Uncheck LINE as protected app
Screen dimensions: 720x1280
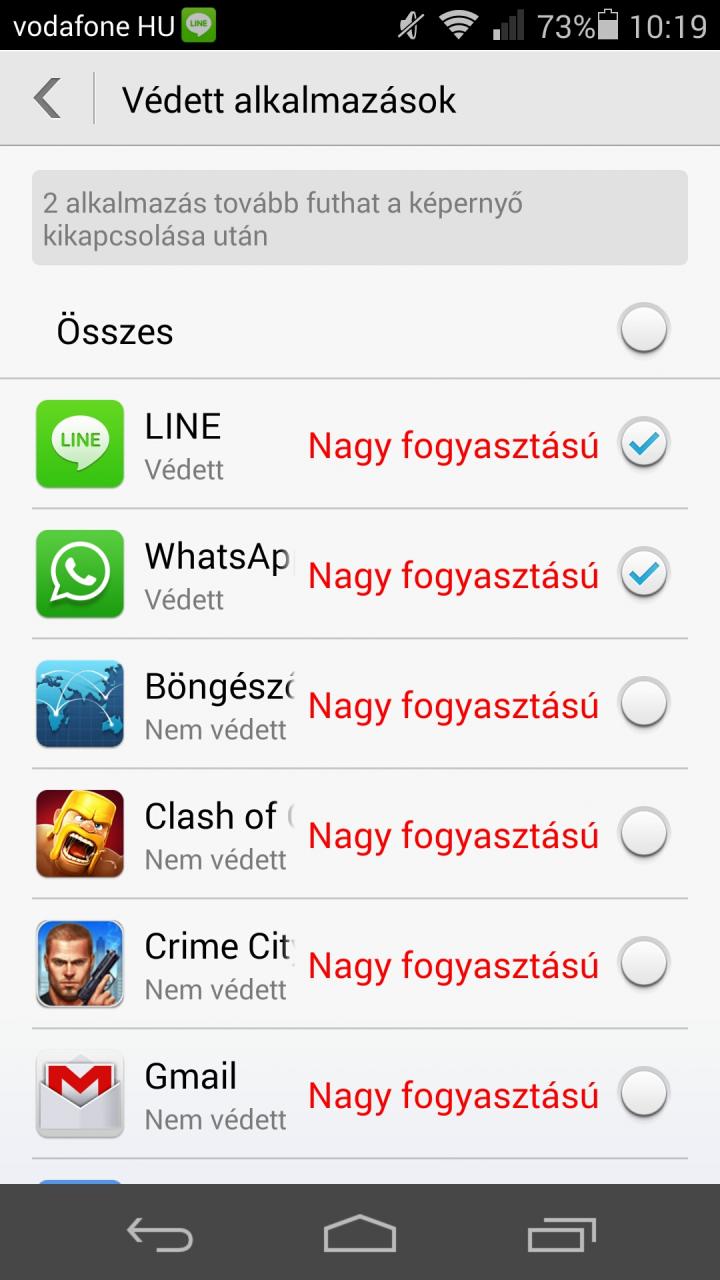pyautogui.click(x=643, y=443)
